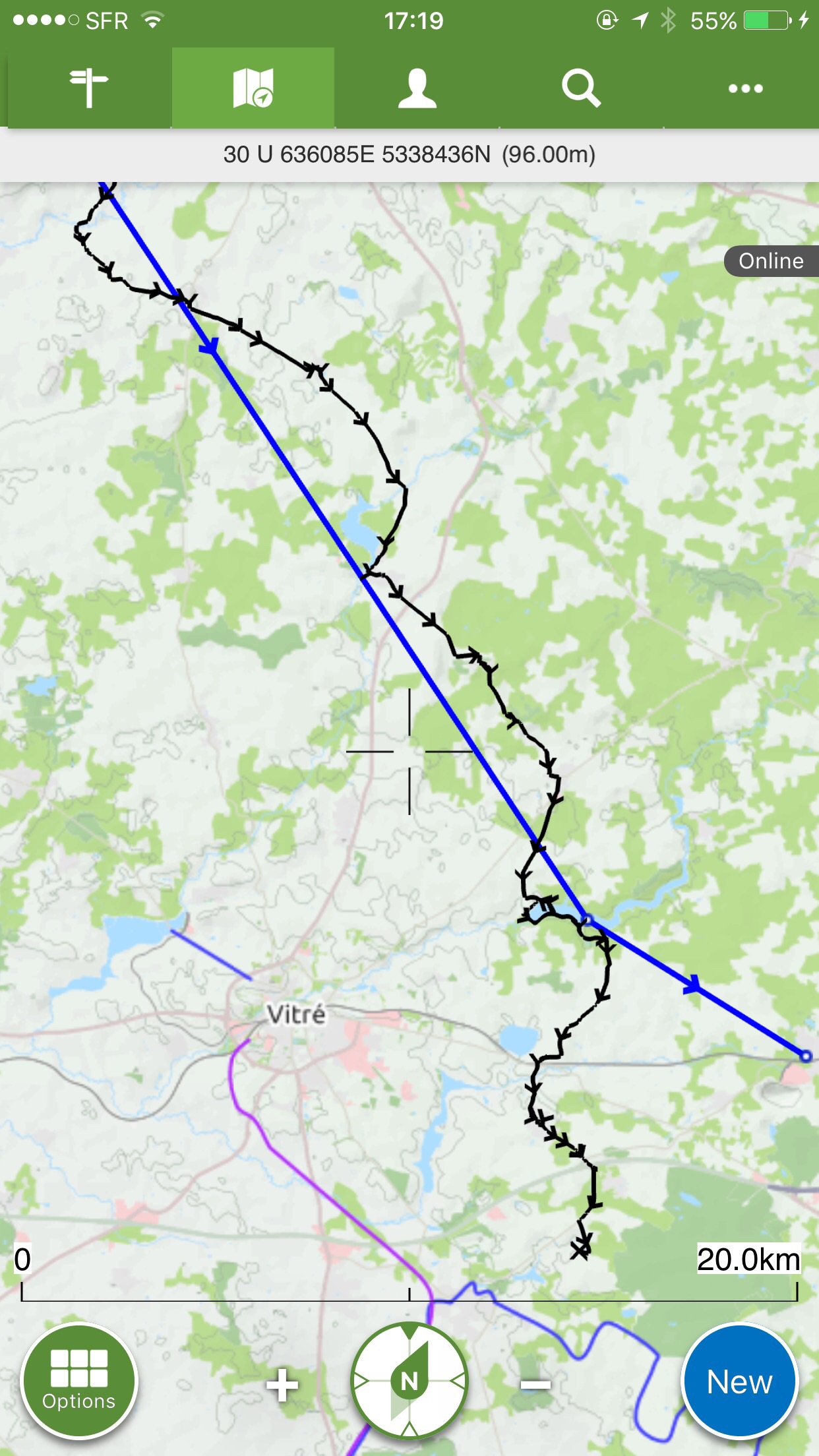Tap the coordinates bar at top

point(409,154)
